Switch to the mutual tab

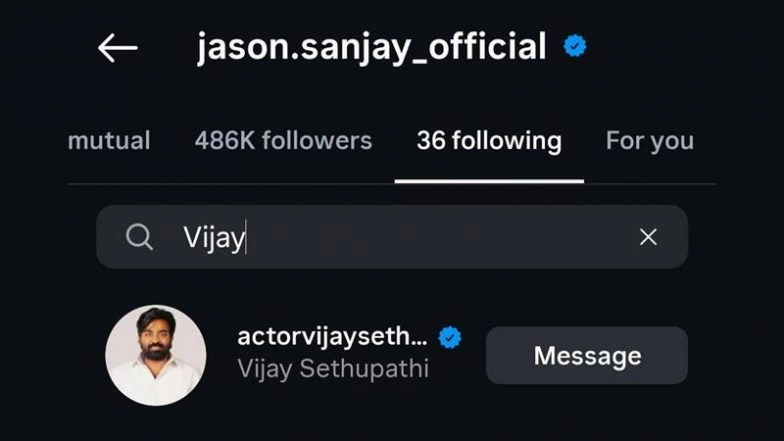108,141
